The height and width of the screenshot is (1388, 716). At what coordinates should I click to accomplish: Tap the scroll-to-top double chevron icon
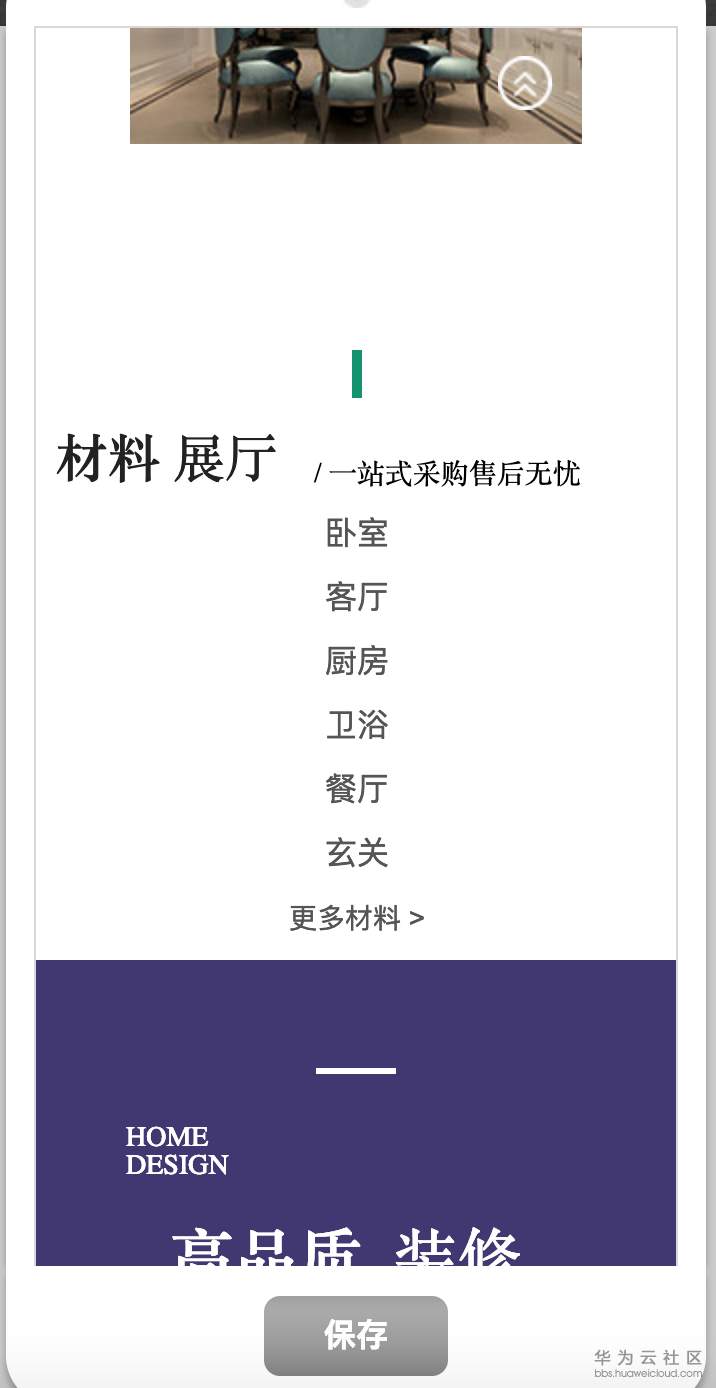point(525,83)
